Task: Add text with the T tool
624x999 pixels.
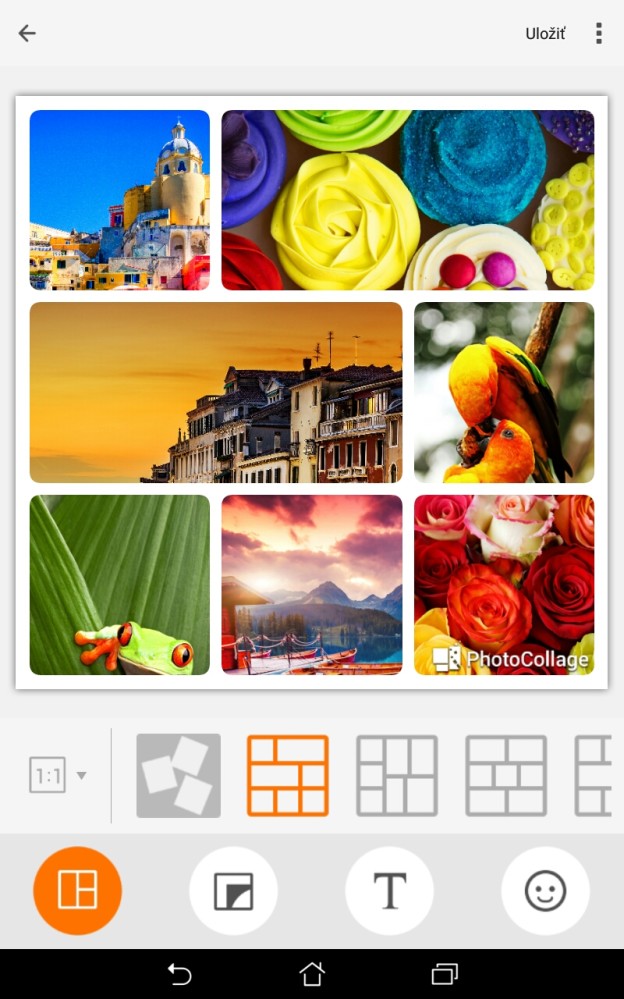Action: point(389,890)
